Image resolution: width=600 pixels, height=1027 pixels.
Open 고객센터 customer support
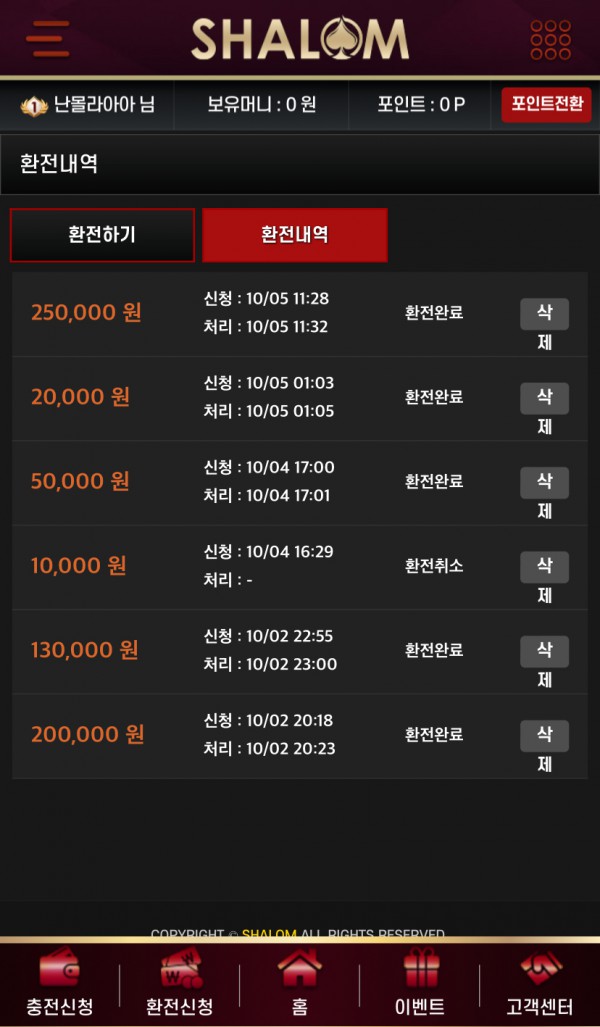click(x=540, y=985)
